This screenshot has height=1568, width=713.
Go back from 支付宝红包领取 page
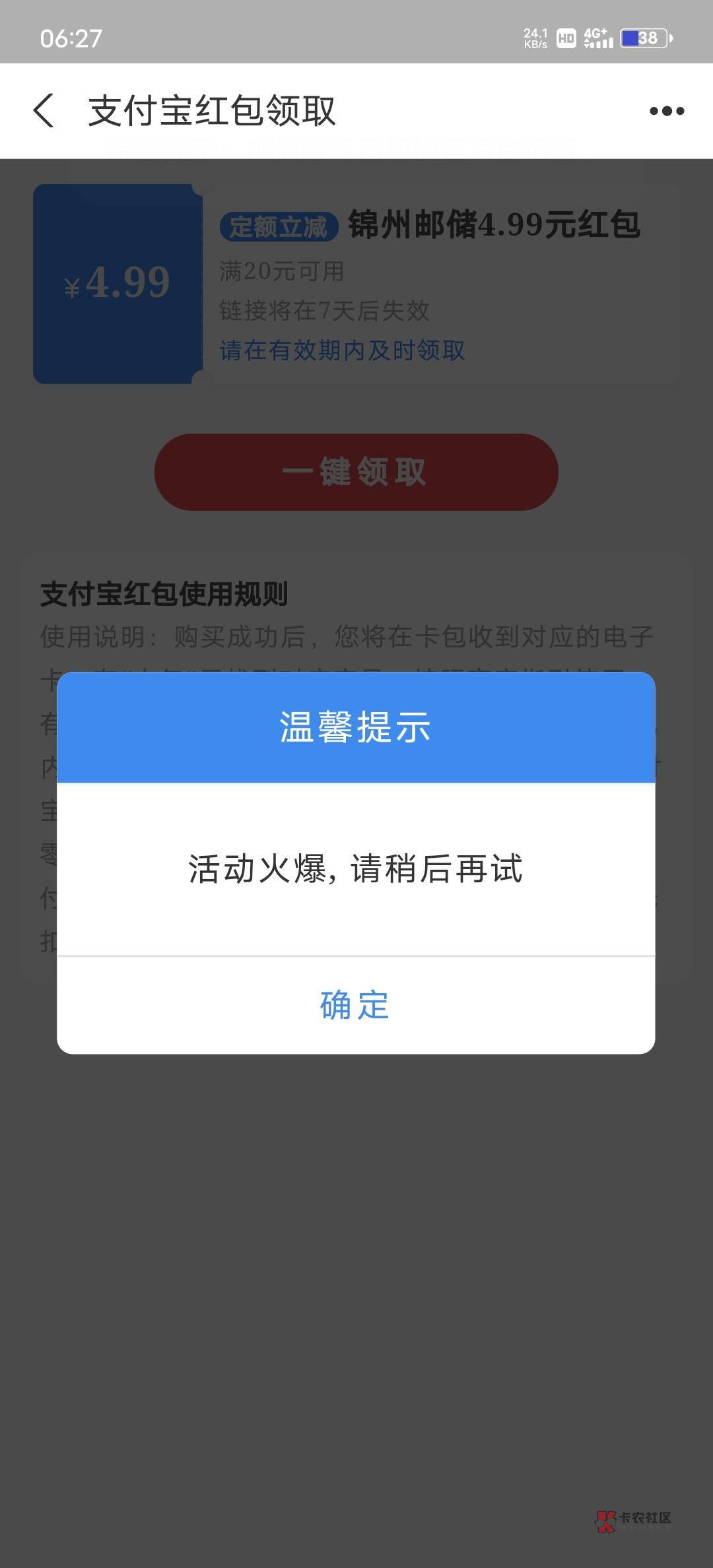(44, 110)
